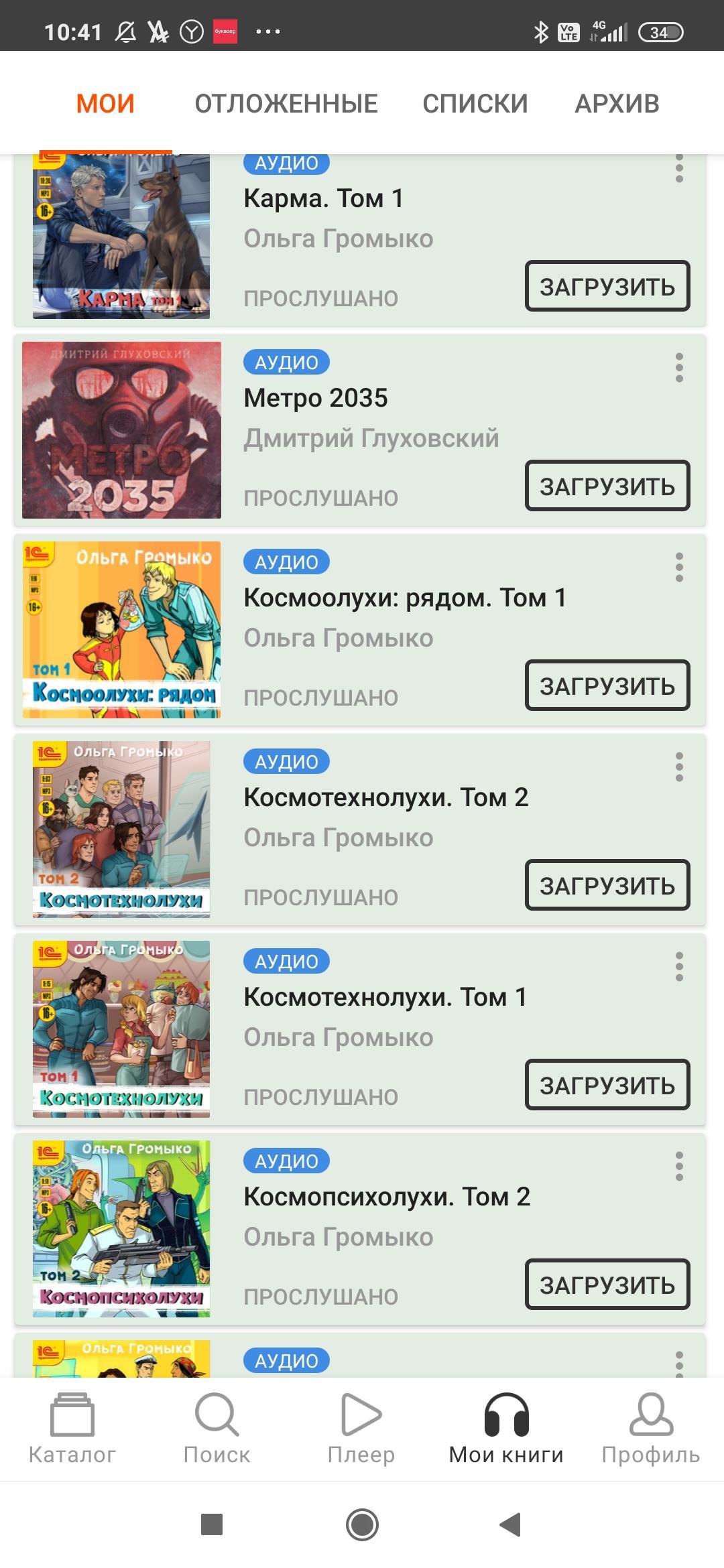The height and width of the screenshot is (1568, 724).
Task: Select the МОИ tab
Action: click(105, 104)
